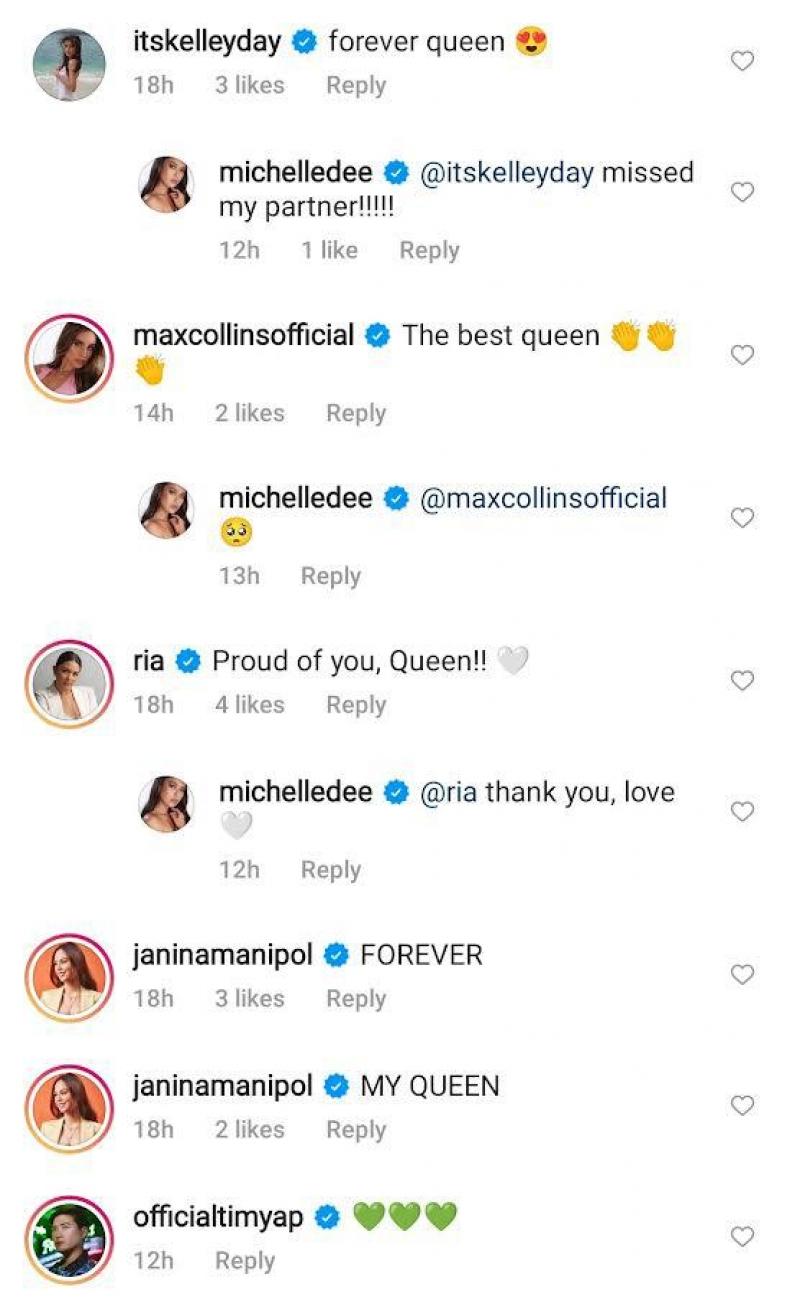Screen dimensions: 800x1297
Task: Reply to michelledee's 'thank you, love' comment
Action: tap(330, 870)
